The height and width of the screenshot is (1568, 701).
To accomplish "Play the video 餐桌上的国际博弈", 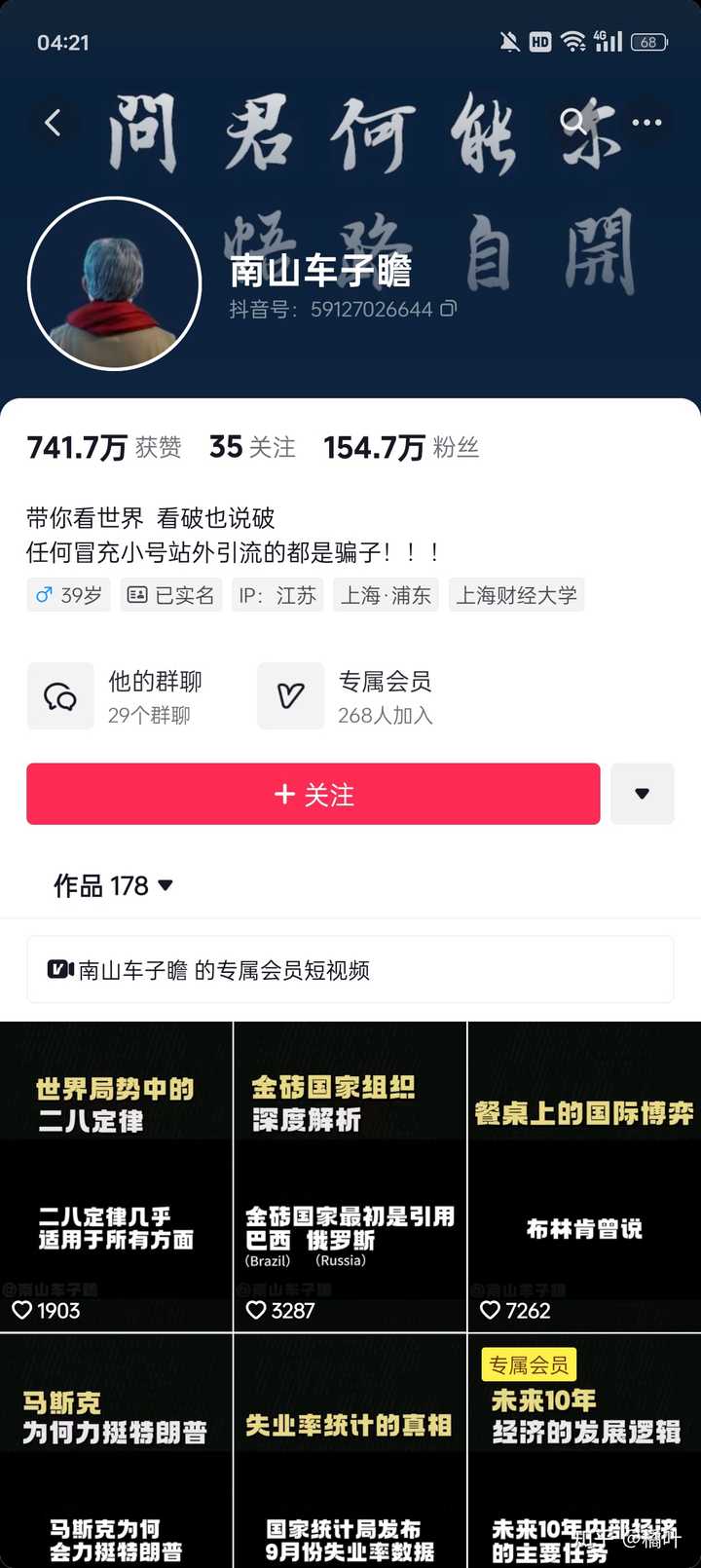I will click(x=584, y=1176).
